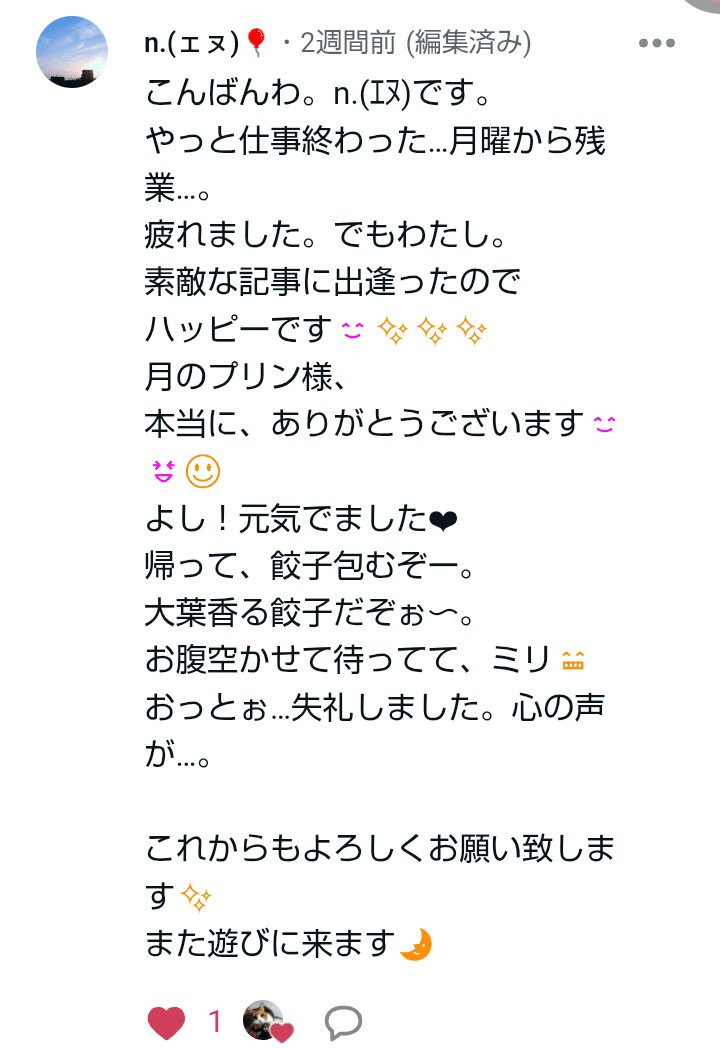Click the liker's small cat avatar
Screen dimensions: 720x1048
(x=262, y=1019)
